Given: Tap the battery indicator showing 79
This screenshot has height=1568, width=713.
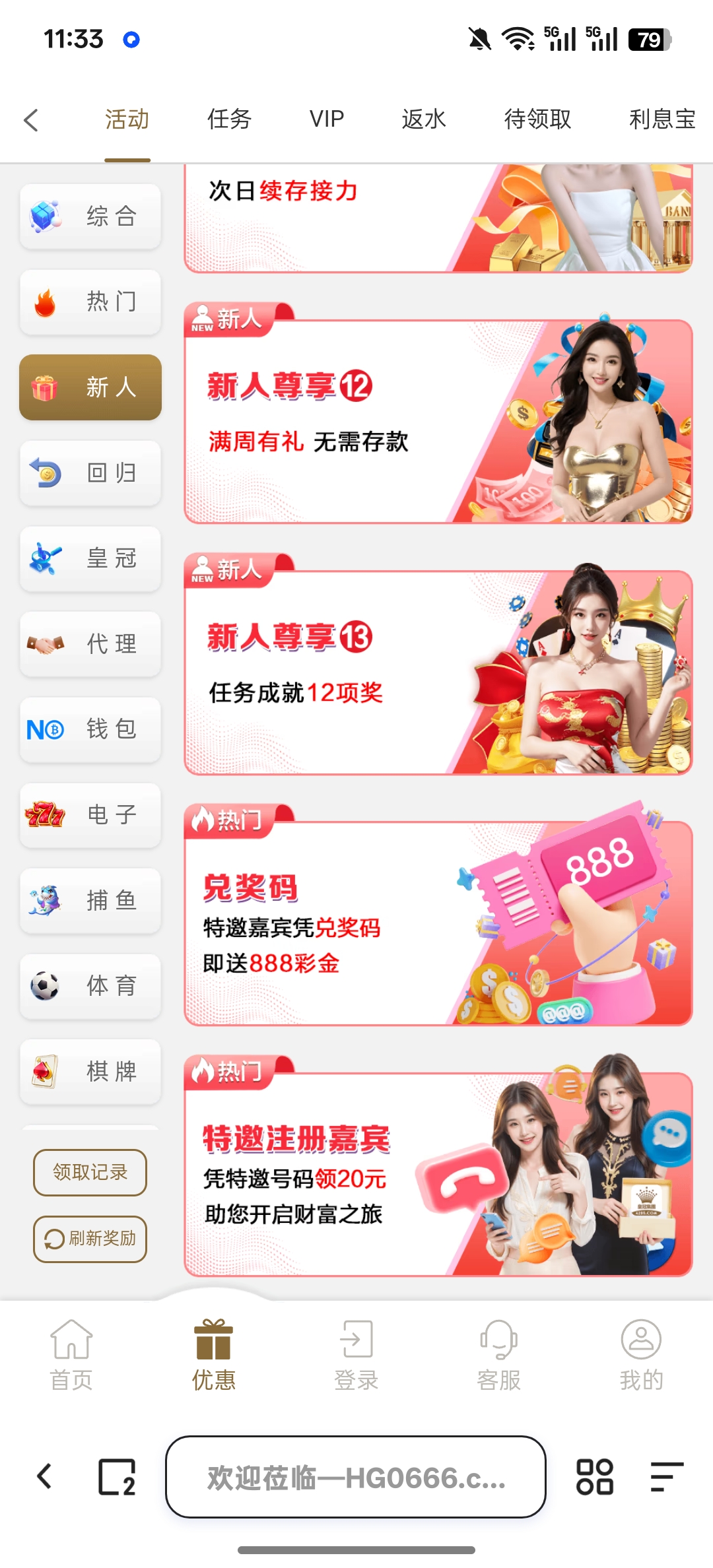Looking at the screenshot, I should tap(648, 40).
